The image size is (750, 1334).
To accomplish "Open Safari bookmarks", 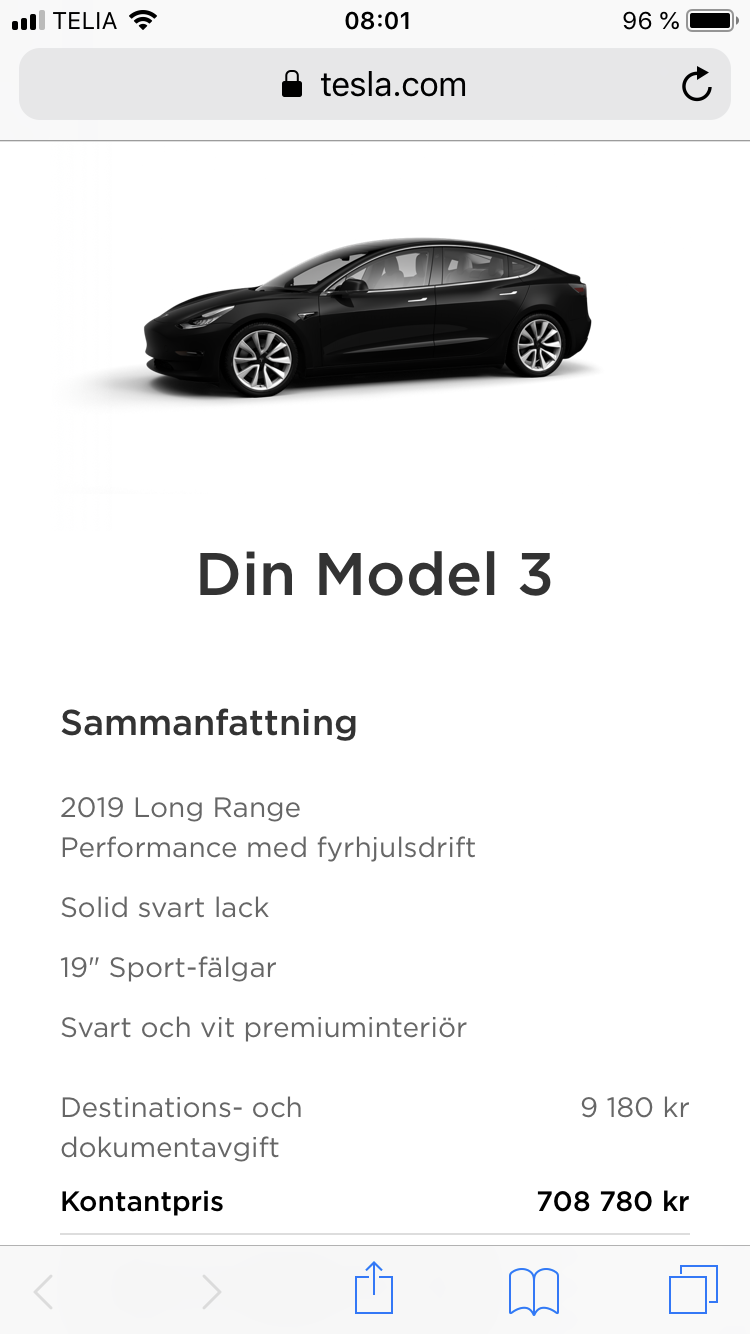I will coord(533,1290).
